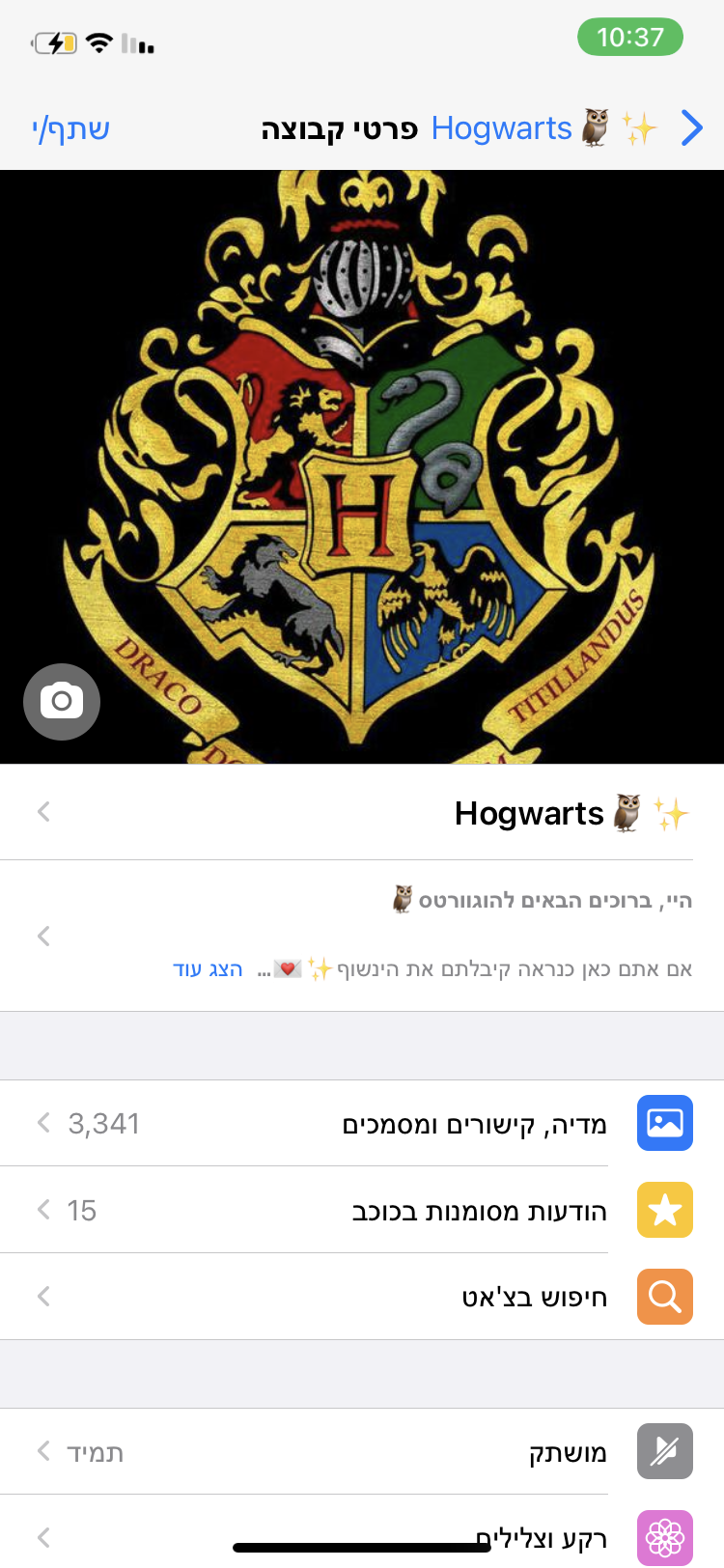This screenshot has height=1568, width=724.
Task: View the Hogwarts crest group photo
Action: coord(362,467)
